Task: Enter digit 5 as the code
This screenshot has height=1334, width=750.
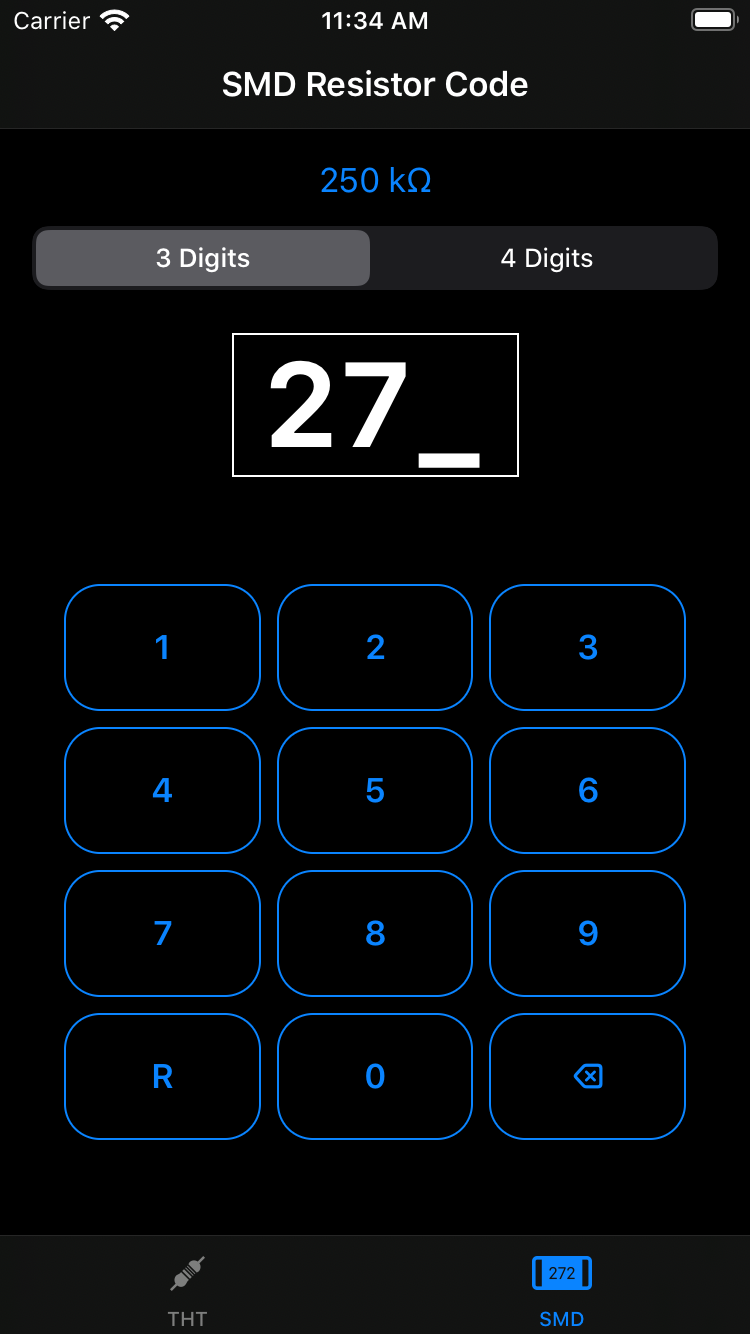Action: pyautogui.click(x=375, y=790)
